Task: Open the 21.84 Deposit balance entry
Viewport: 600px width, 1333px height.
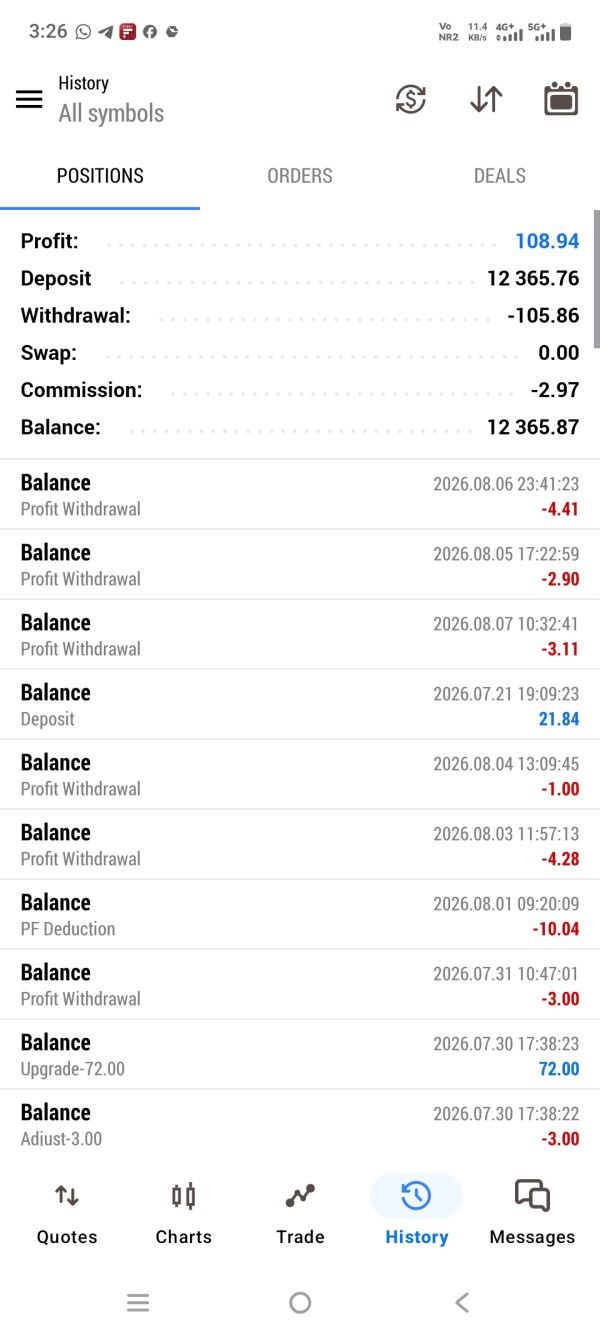Action: (x=300, y=705)
